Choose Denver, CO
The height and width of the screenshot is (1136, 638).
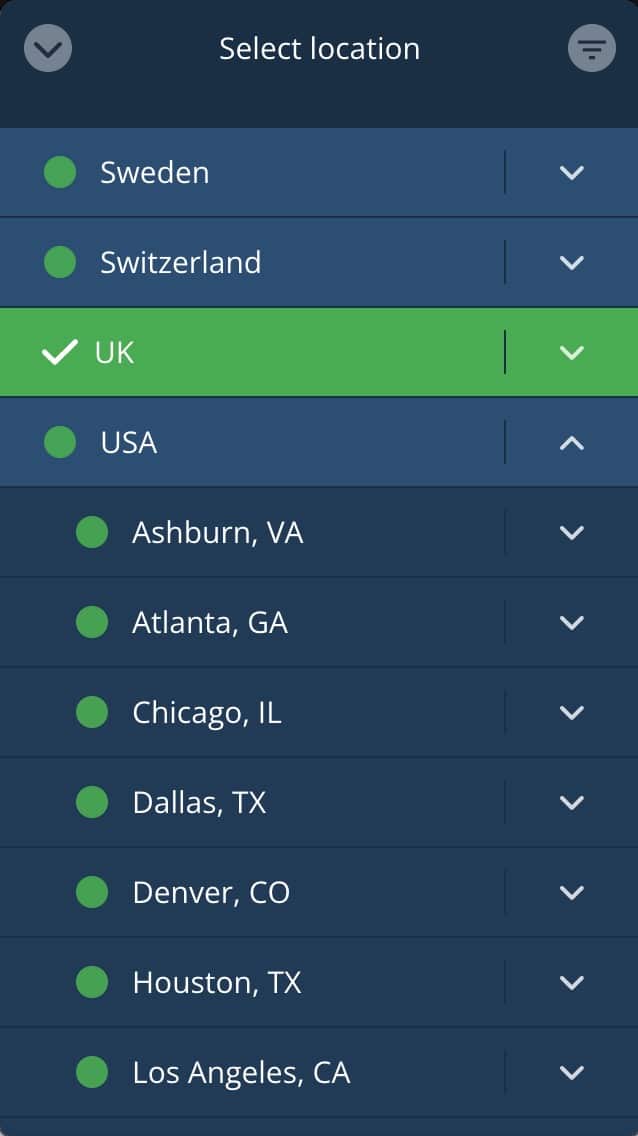(252, 893)
